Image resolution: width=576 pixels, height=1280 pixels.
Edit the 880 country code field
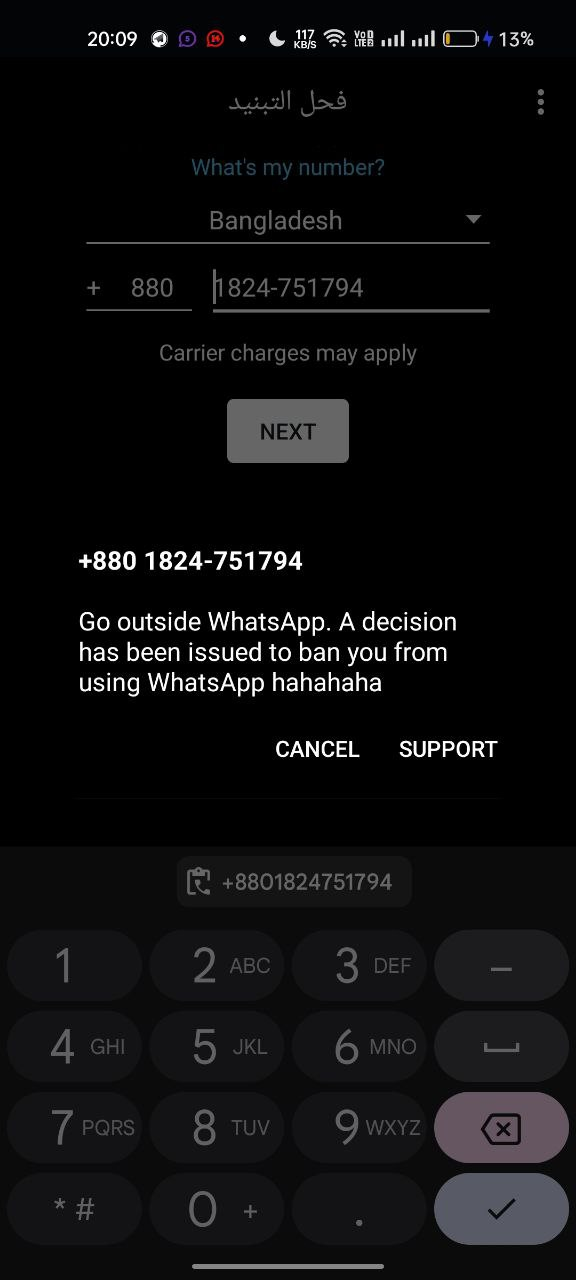[139, 288]
